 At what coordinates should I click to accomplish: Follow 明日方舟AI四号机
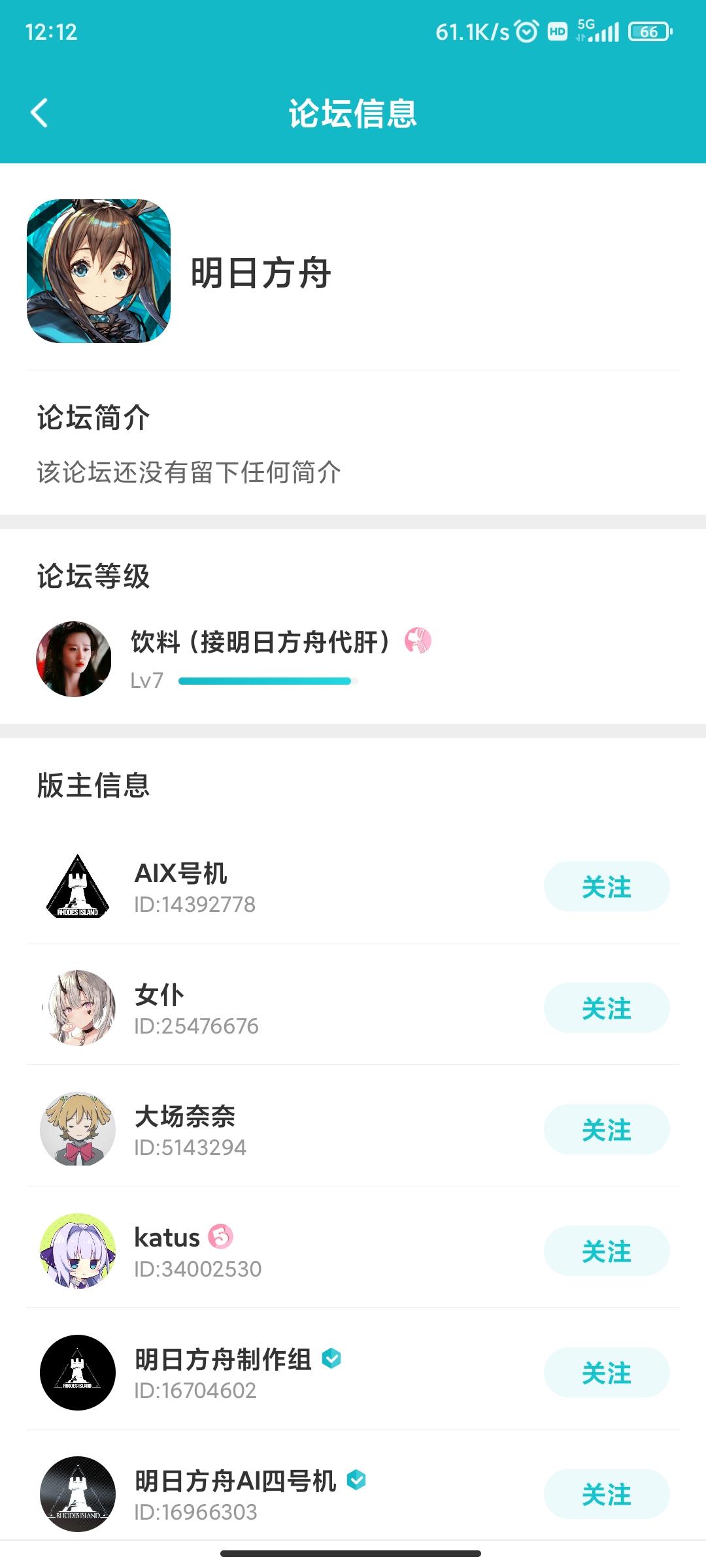tap(607, 1494)
